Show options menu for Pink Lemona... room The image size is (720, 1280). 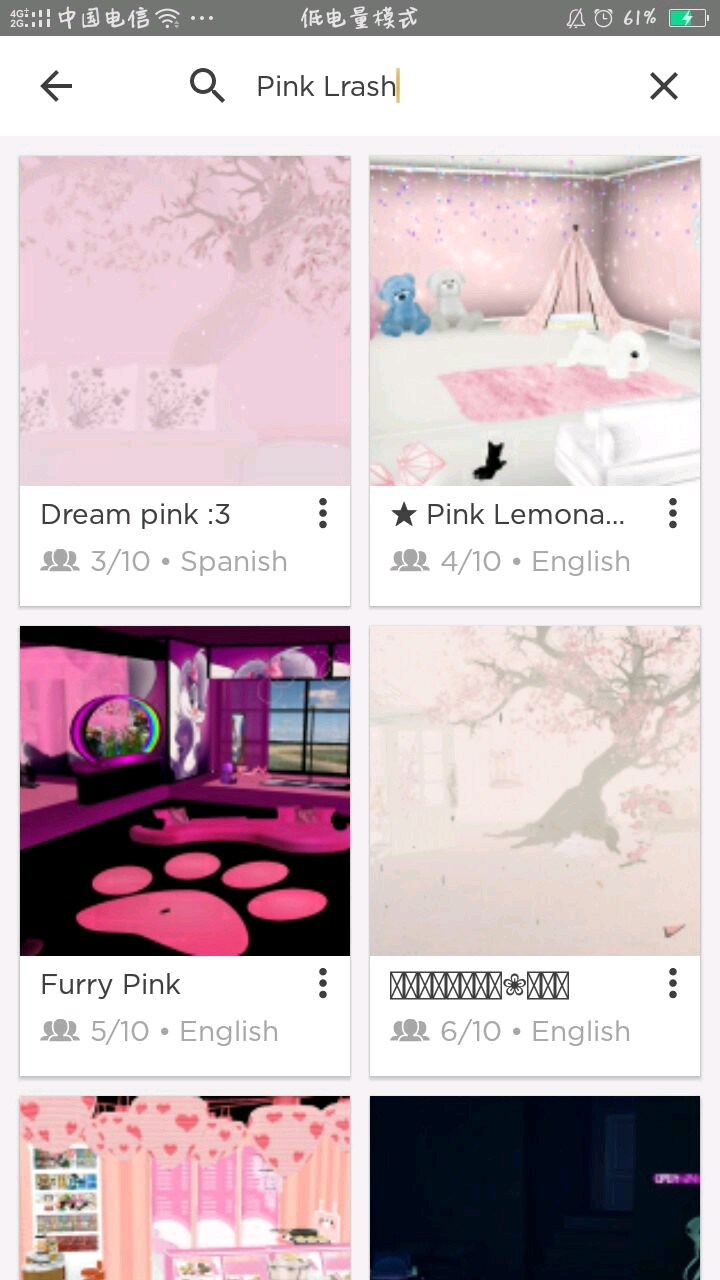pos(672,514)
